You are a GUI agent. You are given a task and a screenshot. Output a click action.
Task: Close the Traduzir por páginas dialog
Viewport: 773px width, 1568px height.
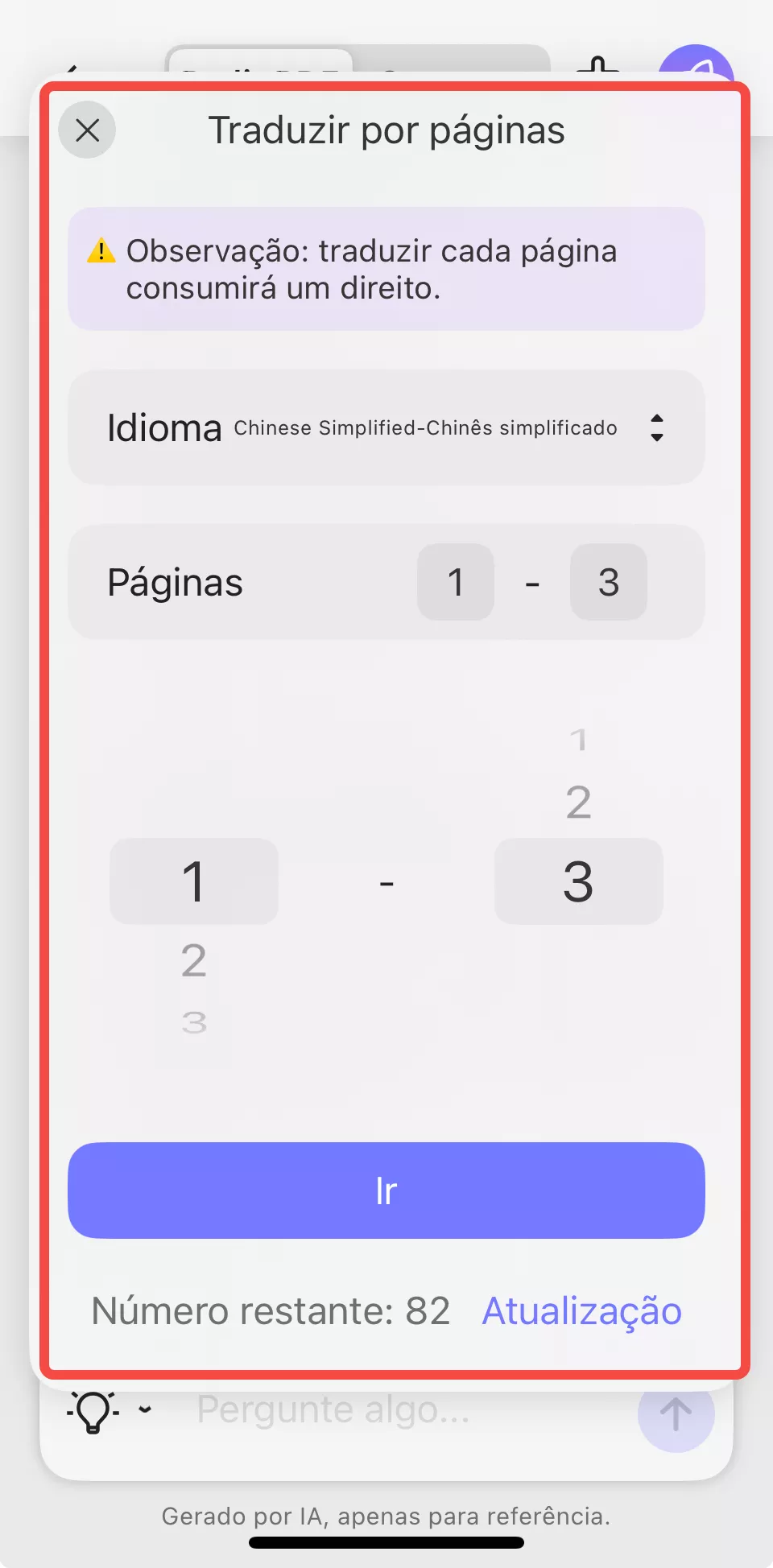tap(87, 130)
